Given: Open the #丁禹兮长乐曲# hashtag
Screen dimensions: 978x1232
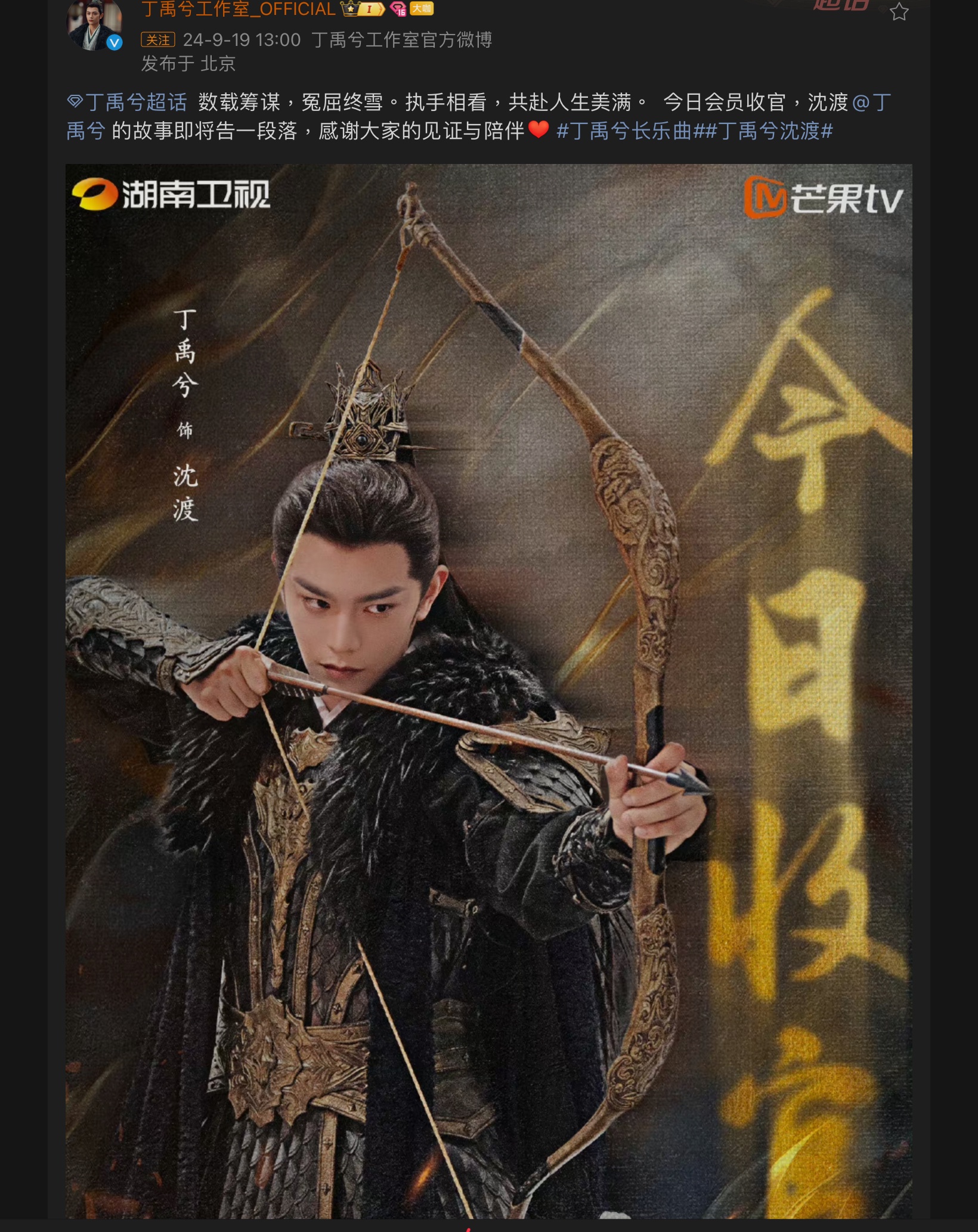Looking at the screenshot, I should (624, 131).
